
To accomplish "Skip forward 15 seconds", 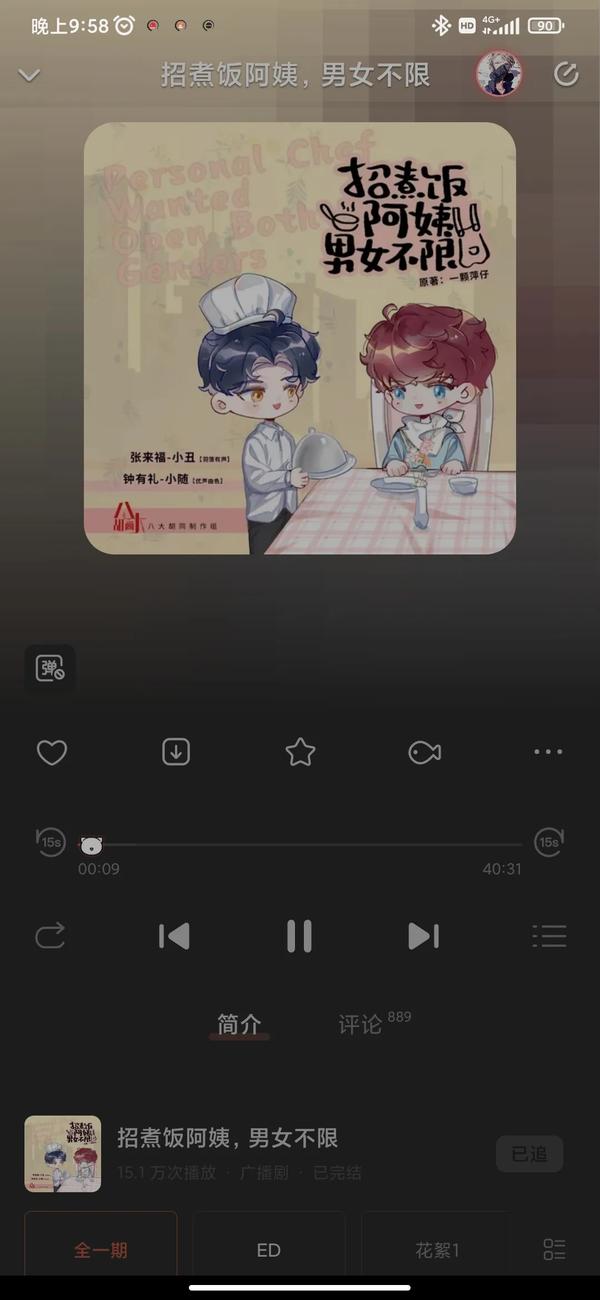I will 549,842.
